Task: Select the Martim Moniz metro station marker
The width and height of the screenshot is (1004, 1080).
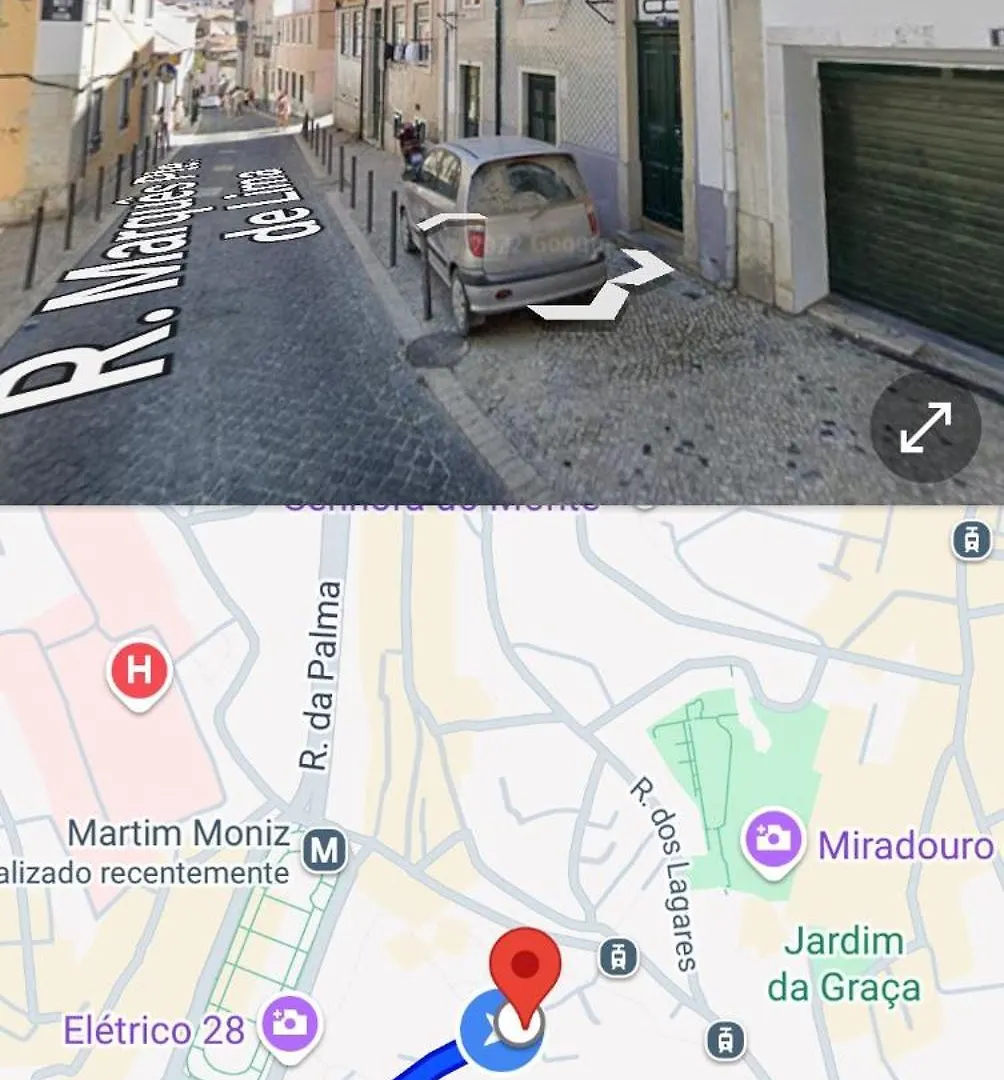Action: tap(325, 851)
